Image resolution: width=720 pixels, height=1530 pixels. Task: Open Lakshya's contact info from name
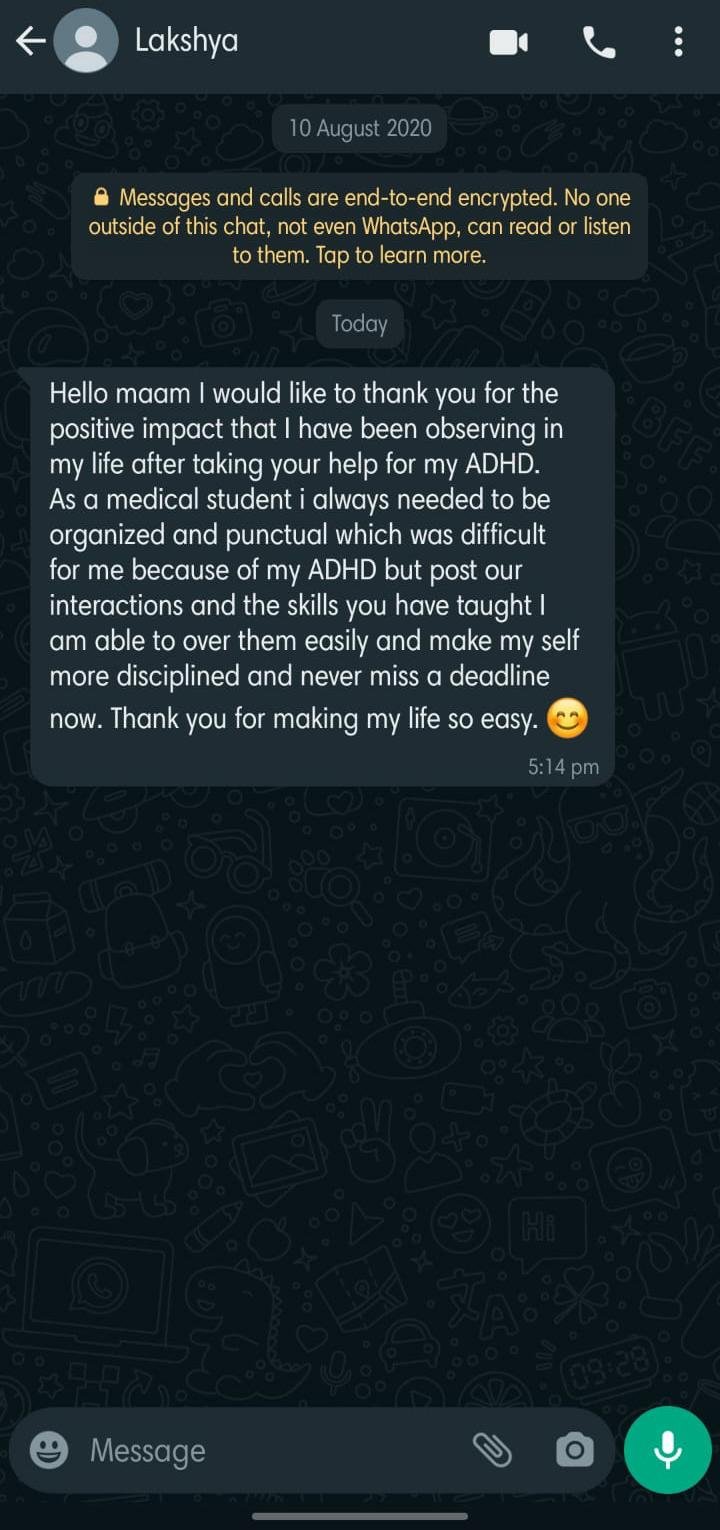point(187,41)
